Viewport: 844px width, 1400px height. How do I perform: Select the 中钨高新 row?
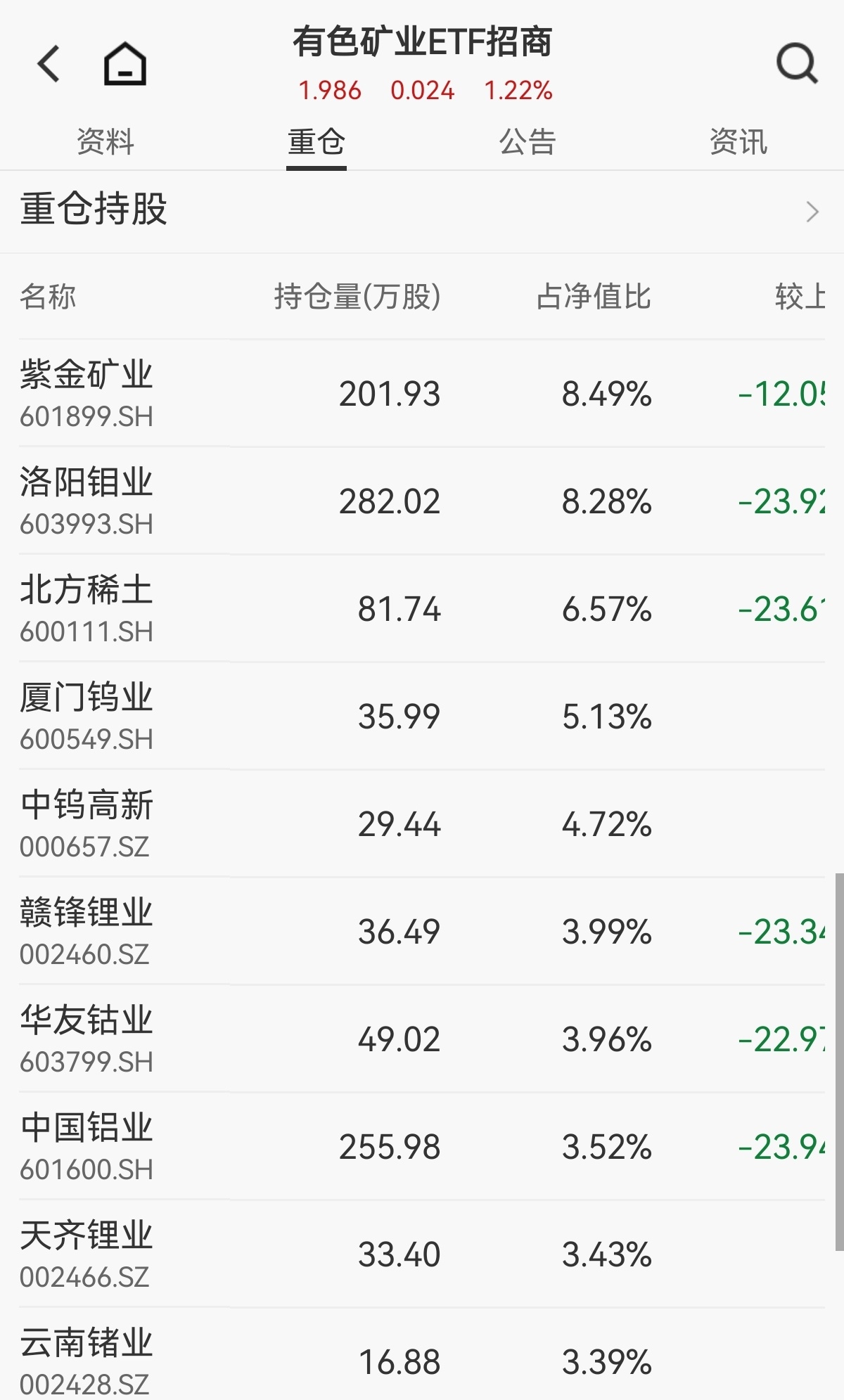click(x=422, y=823)
